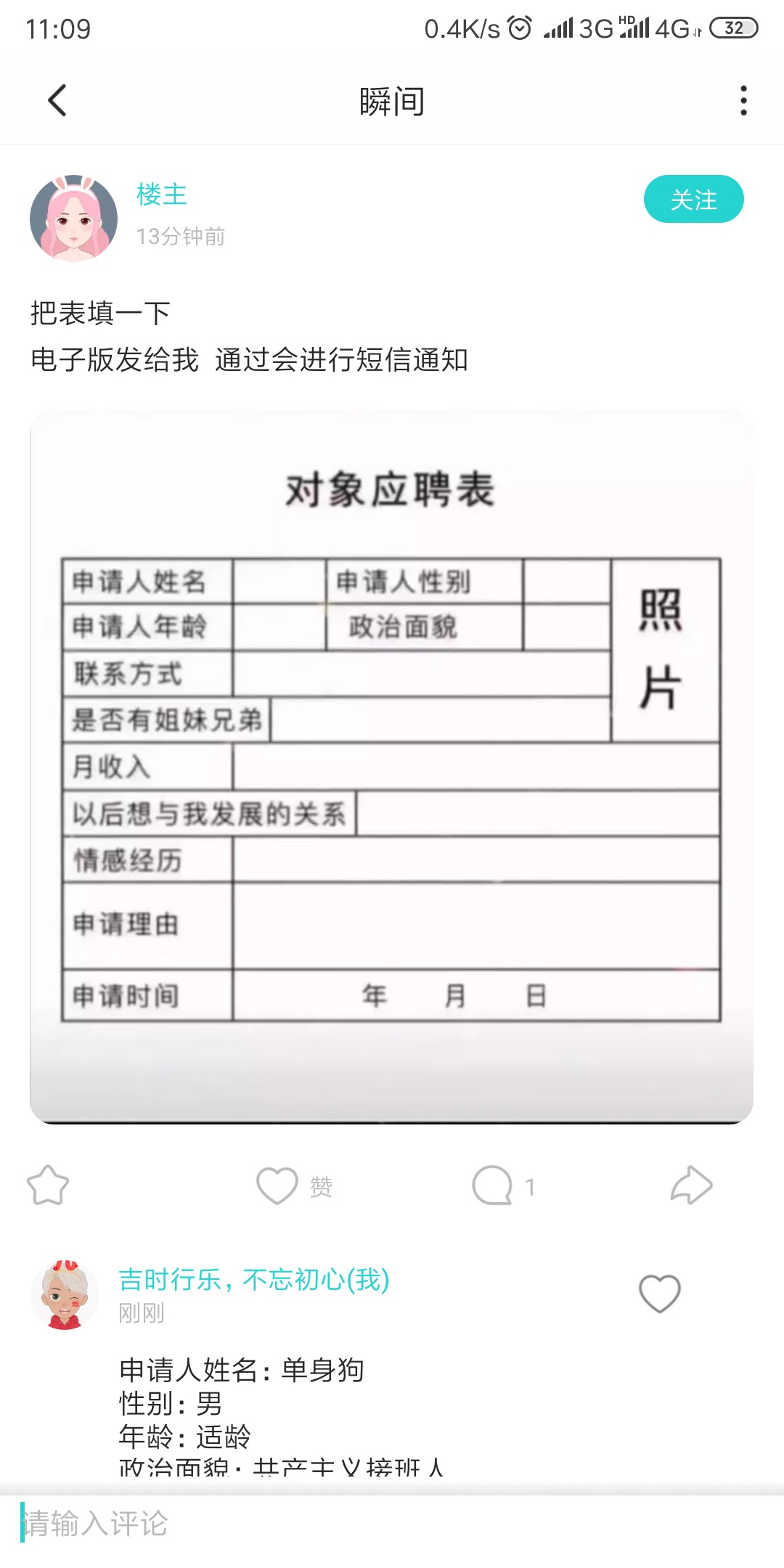This screenshot has width=784, height=1568.
Task: Like the post with 赞 heart
Action: click(x=278, y=1185)
